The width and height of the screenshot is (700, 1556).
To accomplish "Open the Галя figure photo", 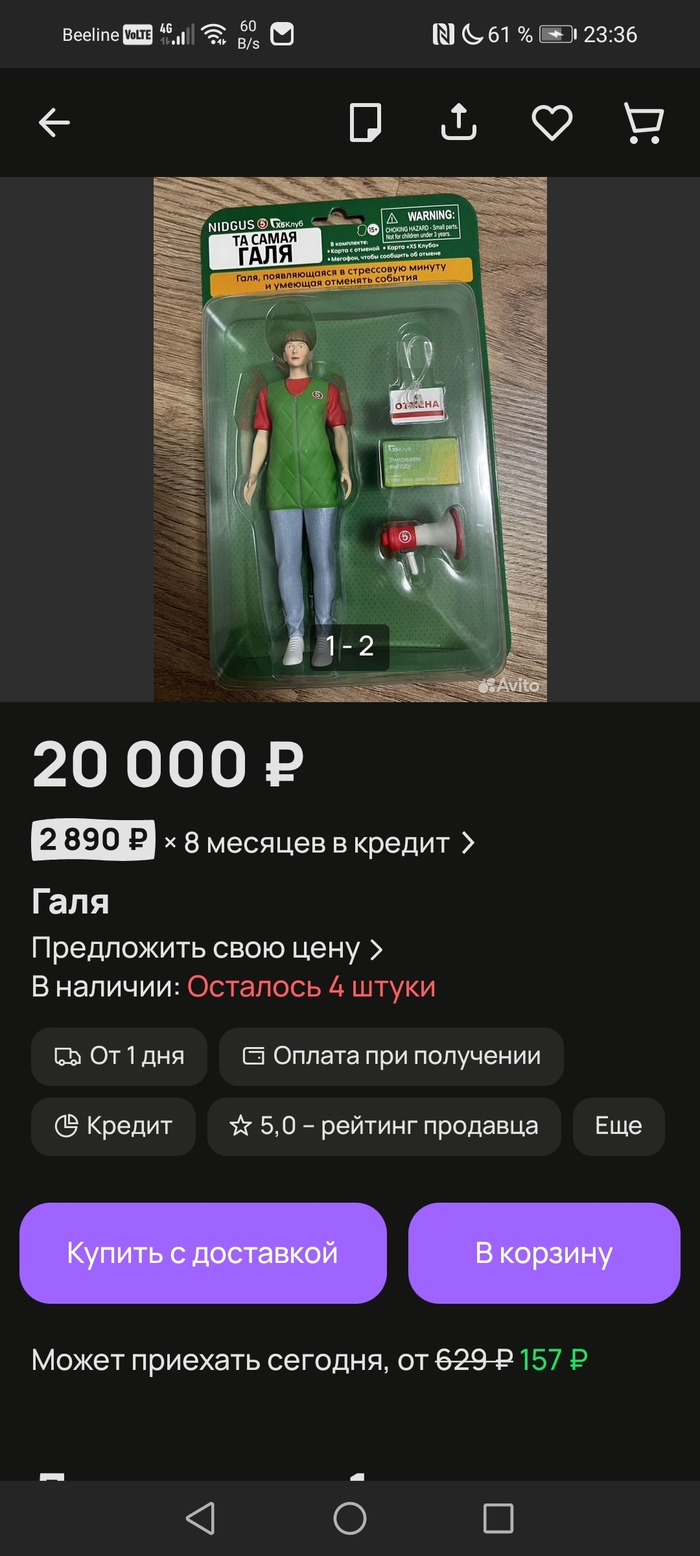I will 350,440.
